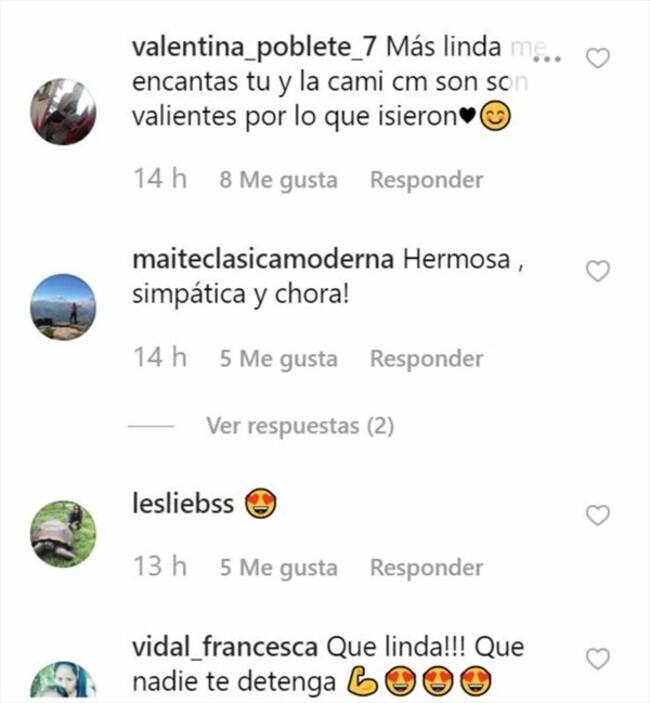This screenshot has height=703, width=650.
Task: View the 8 Me gusta likes list
Action: pos(279,180)
